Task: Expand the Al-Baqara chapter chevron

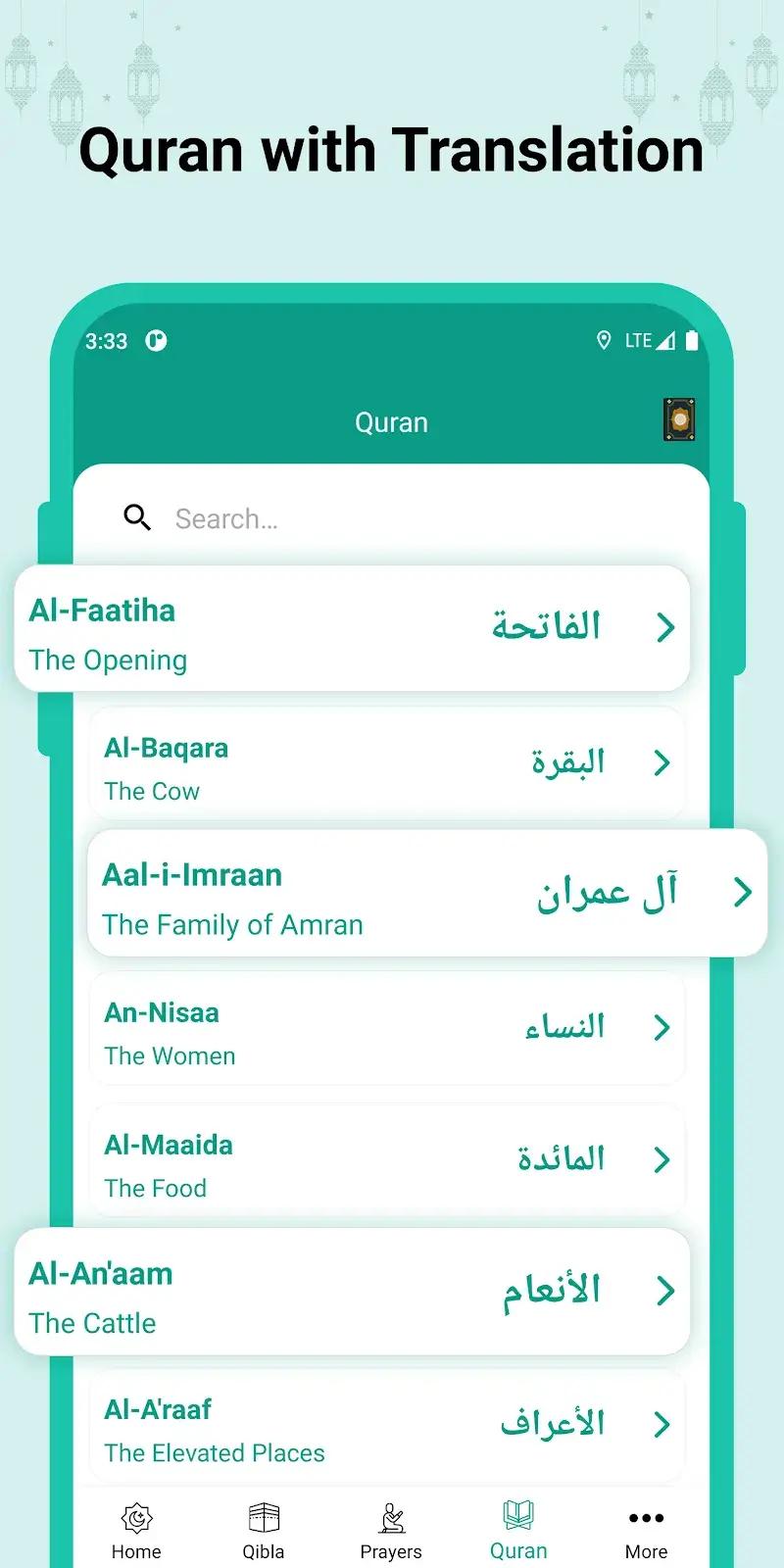Action: [x=661, y=762]
